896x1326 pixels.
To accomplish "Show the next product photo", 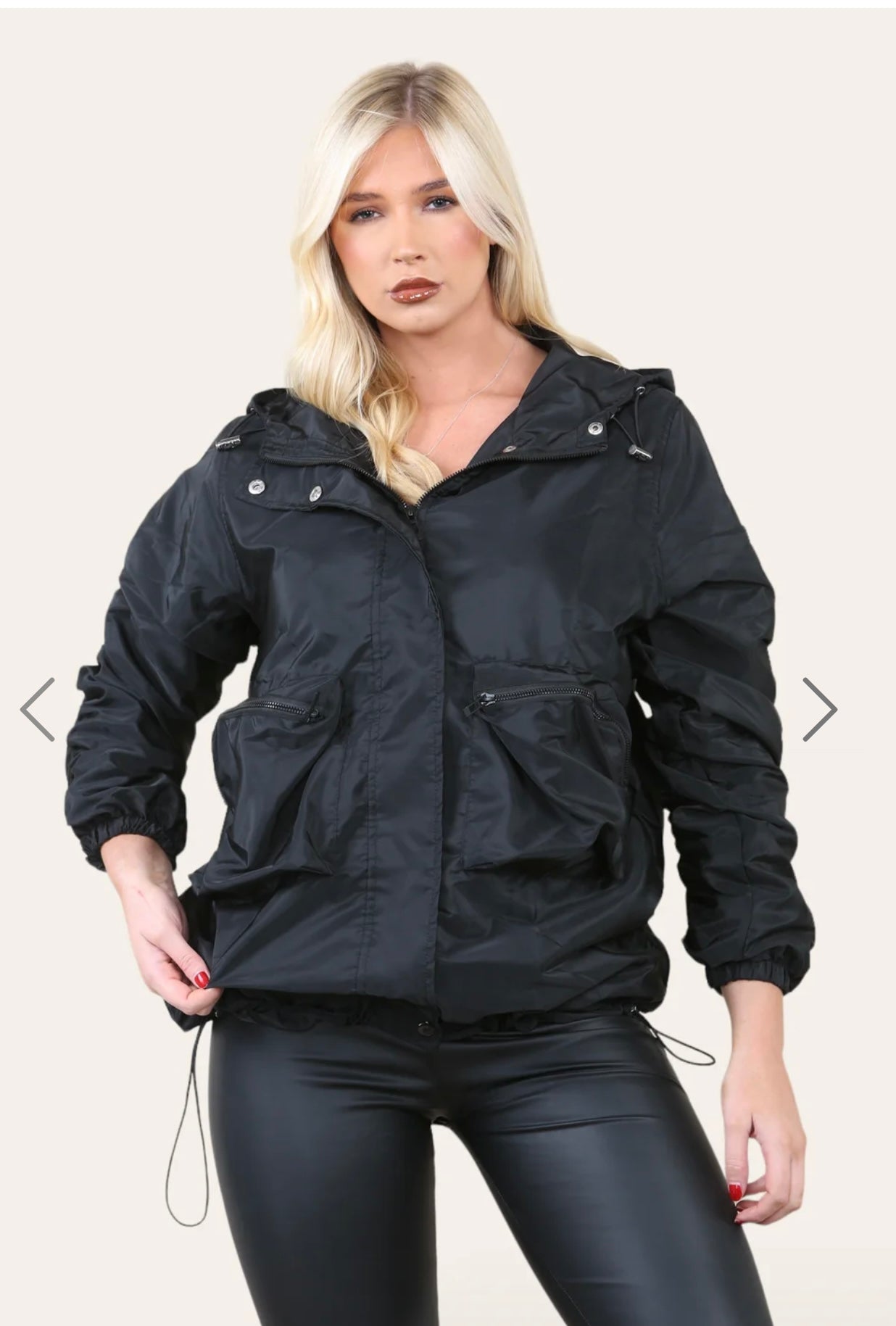I will [819, 709].
